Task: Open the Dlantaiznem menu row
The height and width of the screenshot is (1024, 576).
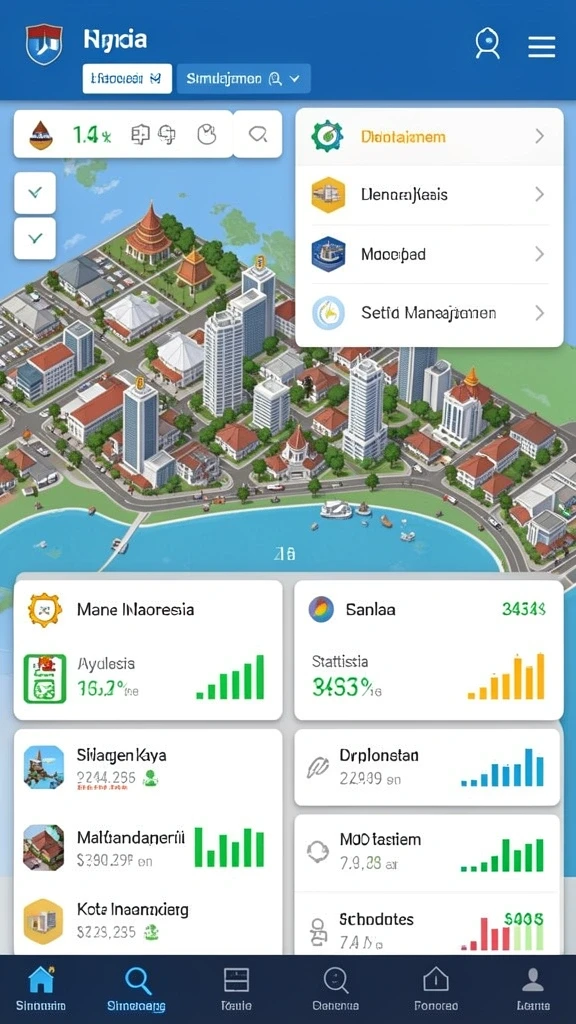Action: [x=429, y=136]
